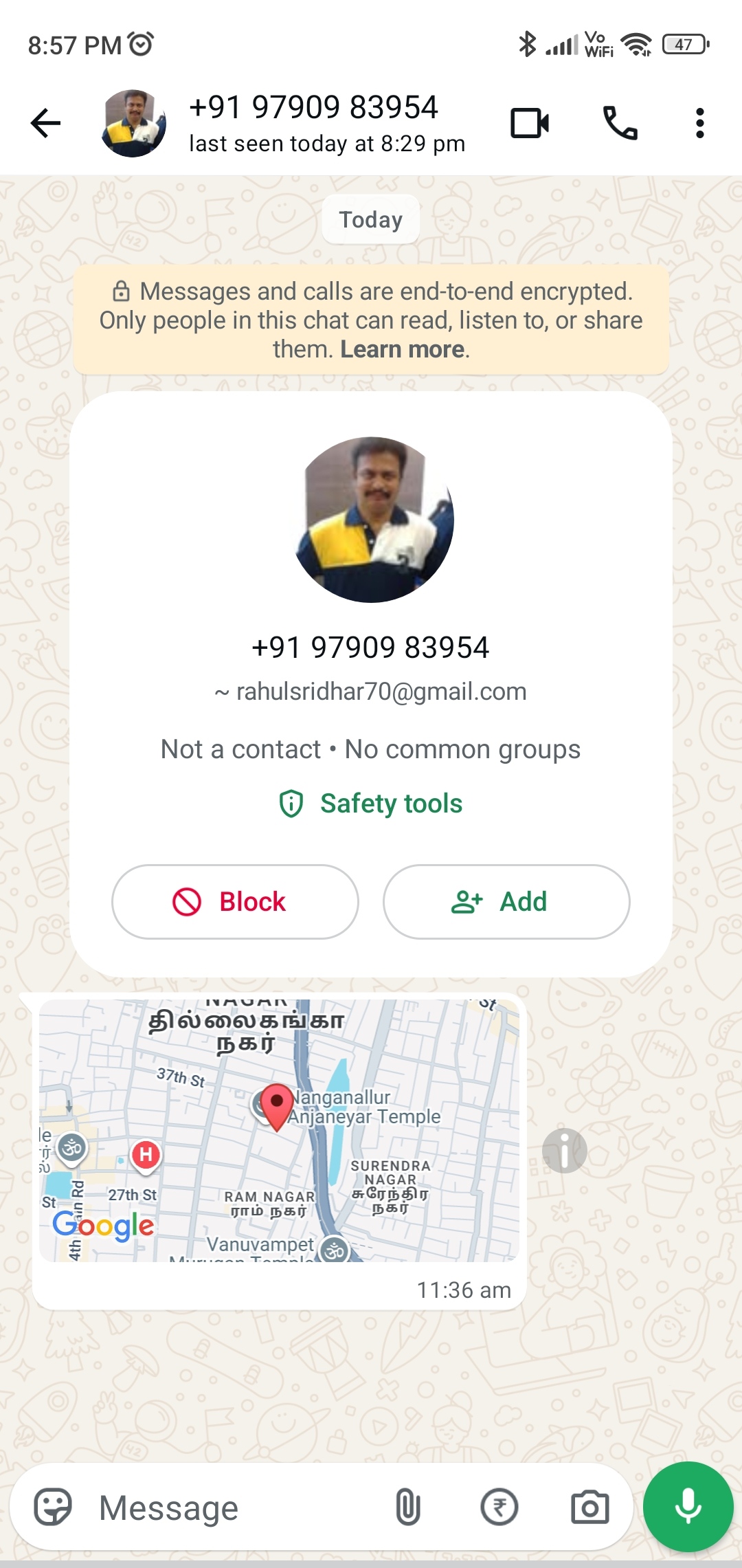The image size is (742, 1568).
Task: Launch the camera from the message bar
Action: [589, 1508]
